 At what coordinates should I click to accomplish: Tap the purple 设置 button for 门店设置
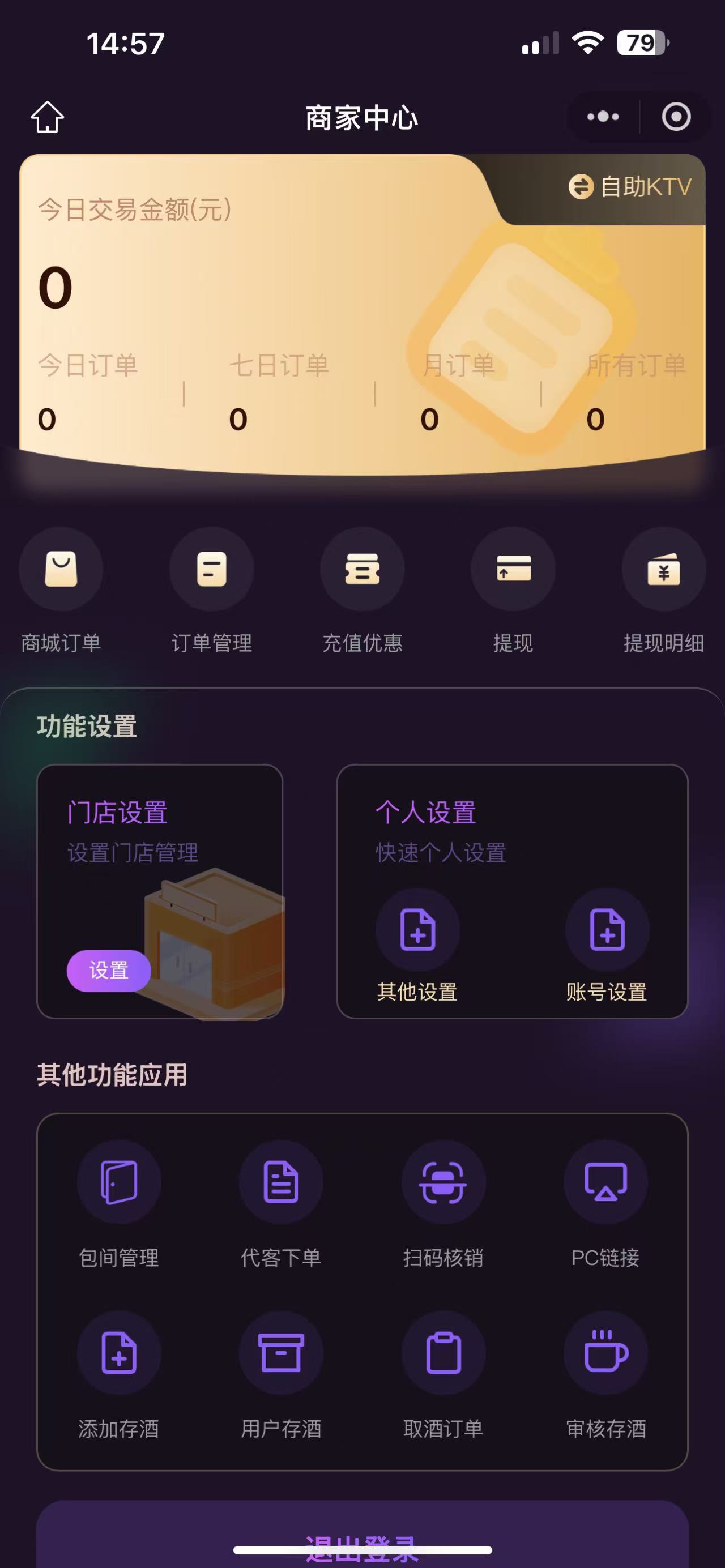tap(108, 970)
